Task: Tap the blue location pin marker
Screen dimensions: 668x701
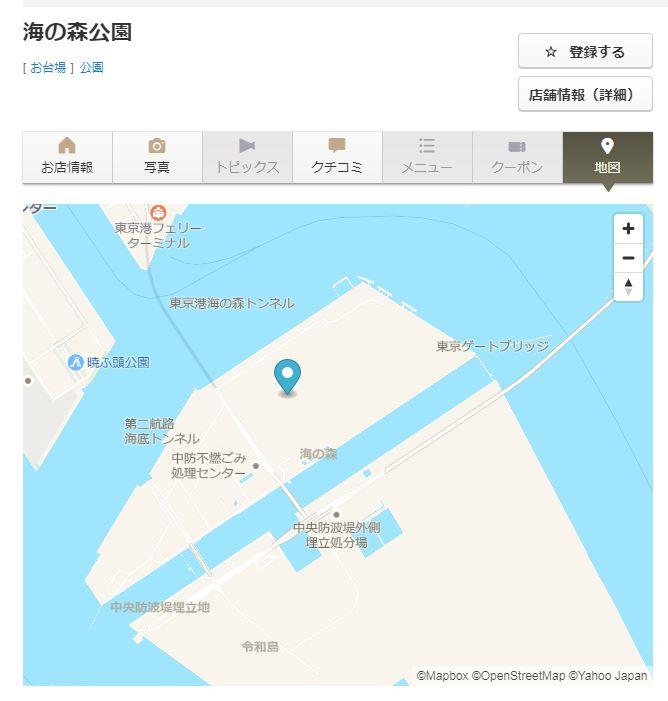Action: (x=288, y=377)
